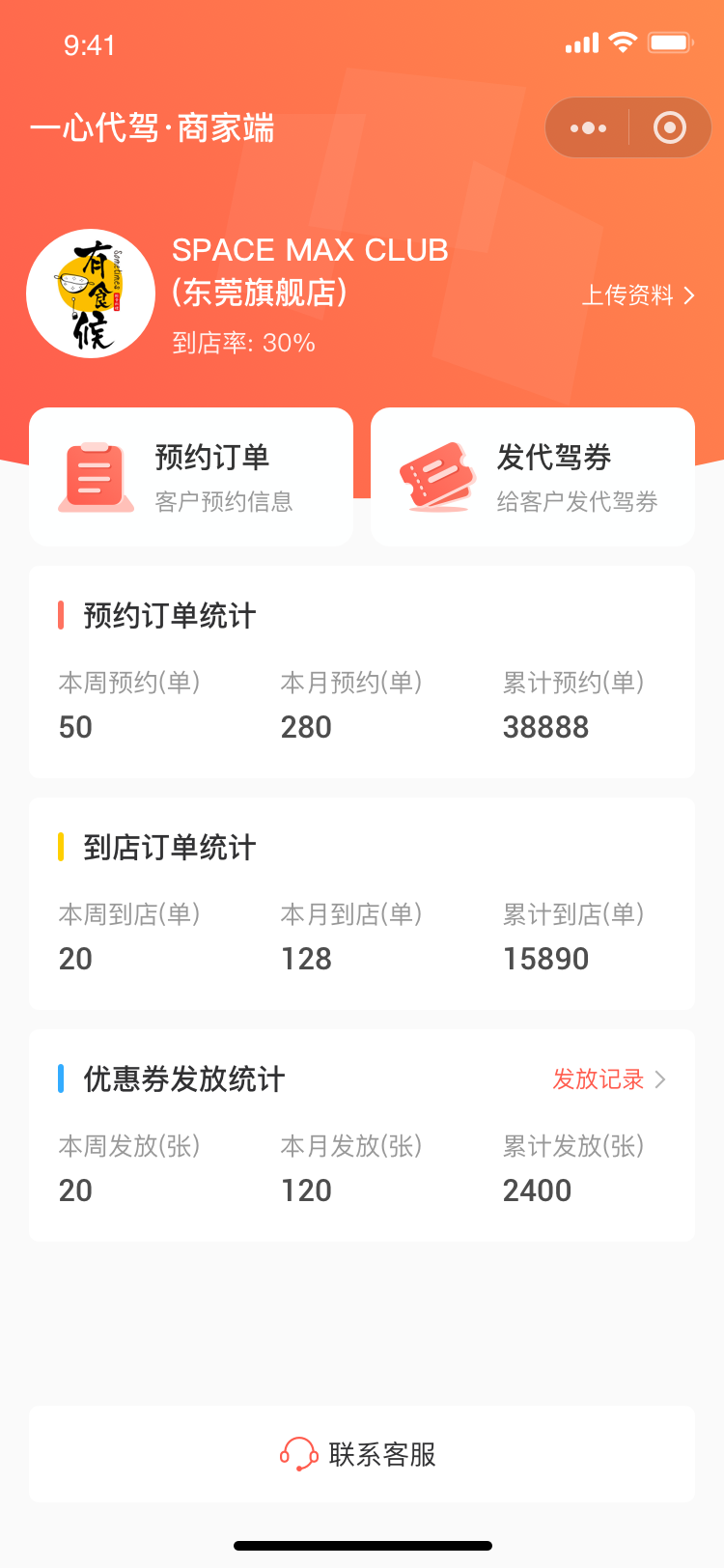Open the 发代驾券 coupon issuing card

coord(532,475)
